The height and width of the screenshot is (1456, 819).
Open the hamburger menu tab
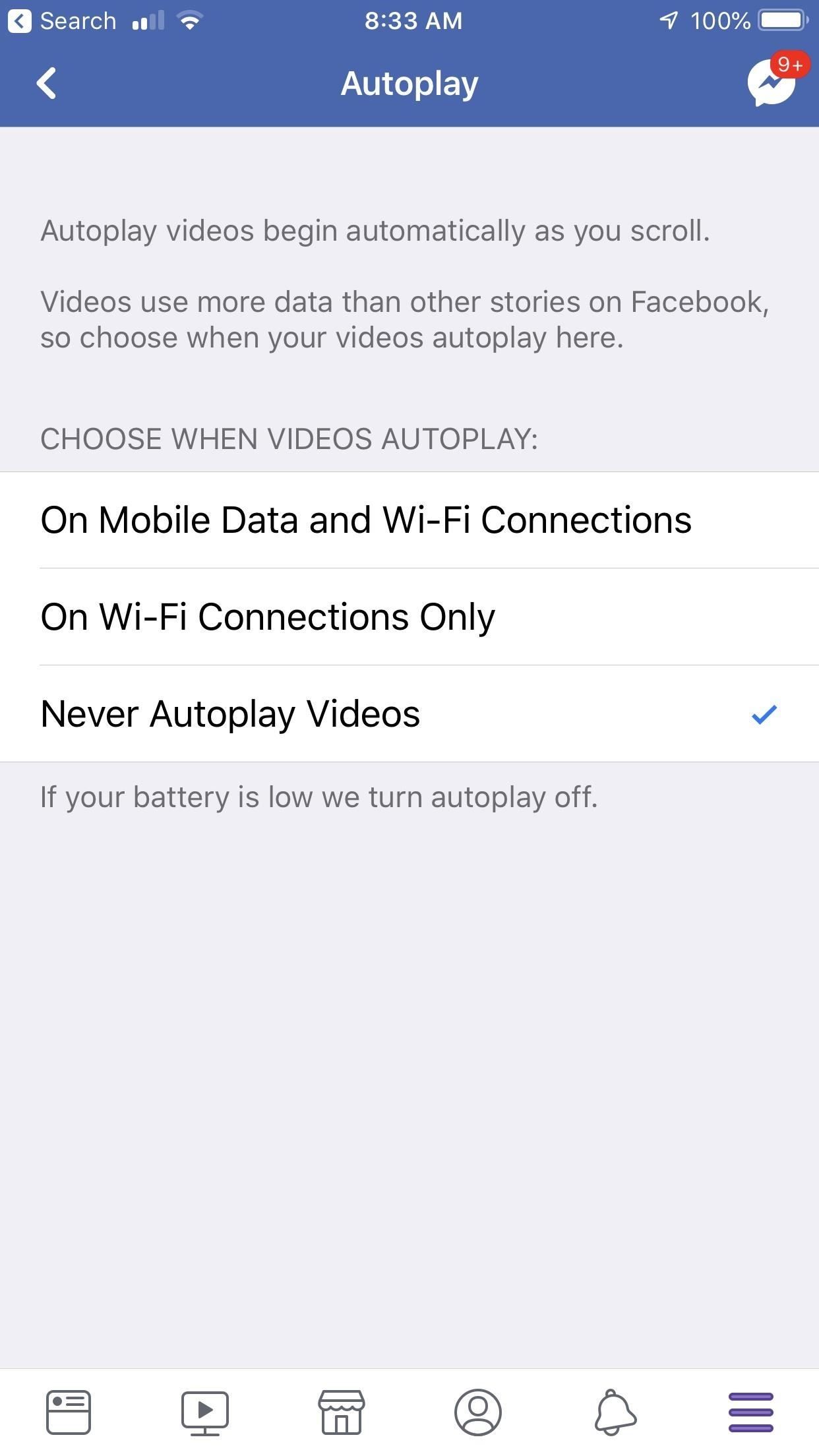click(x=750, y=1412)
